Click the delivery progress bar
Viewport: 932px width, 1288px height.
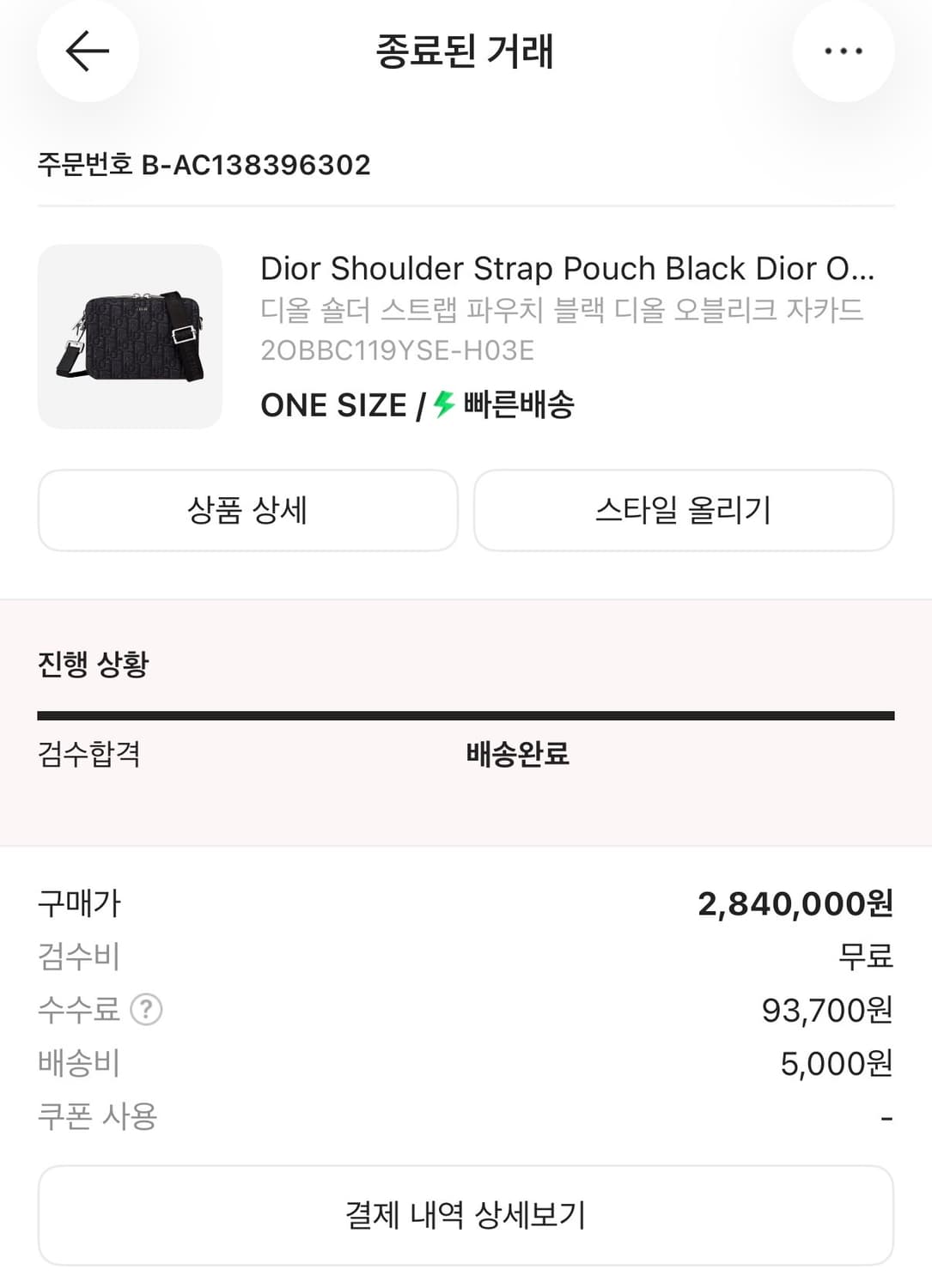click(466, 713)
